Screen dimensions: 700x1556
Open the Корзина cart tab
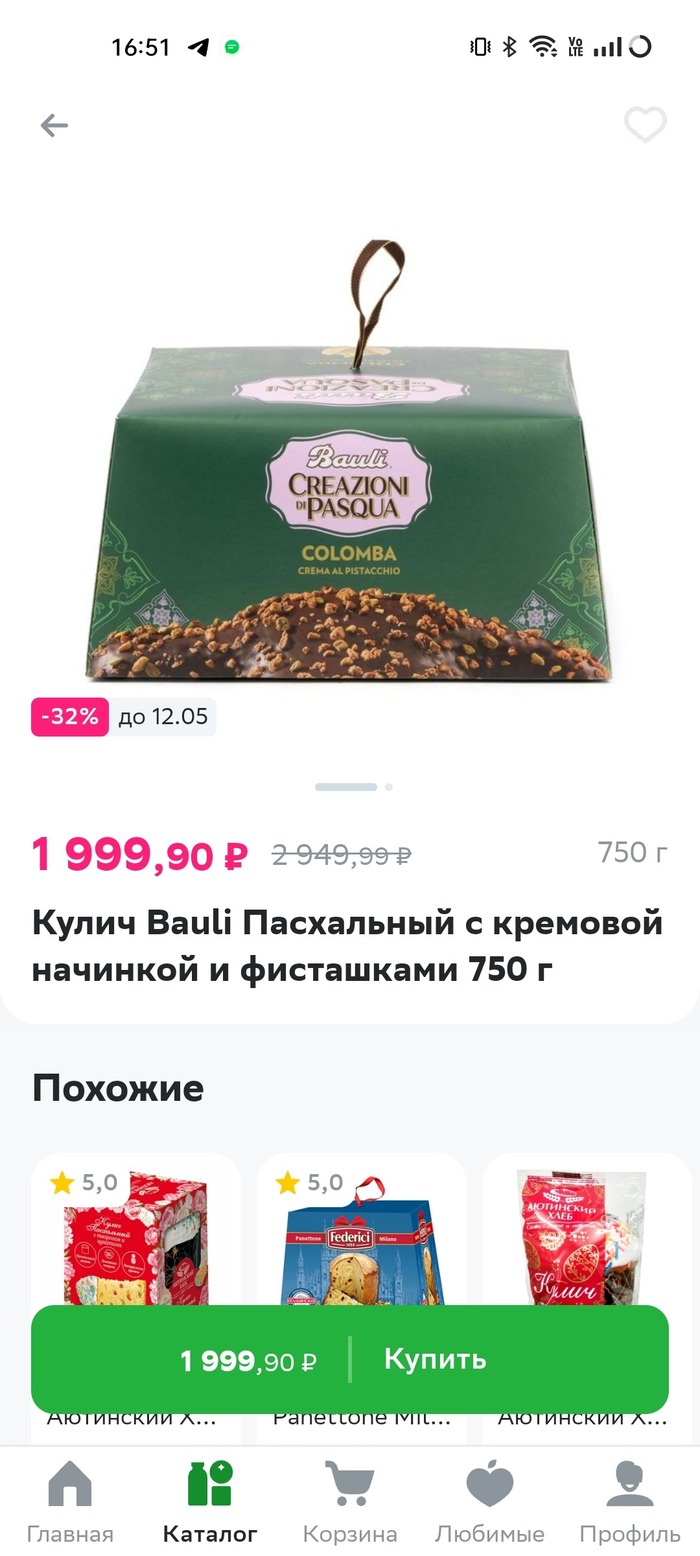click(x=350, y=1501)
